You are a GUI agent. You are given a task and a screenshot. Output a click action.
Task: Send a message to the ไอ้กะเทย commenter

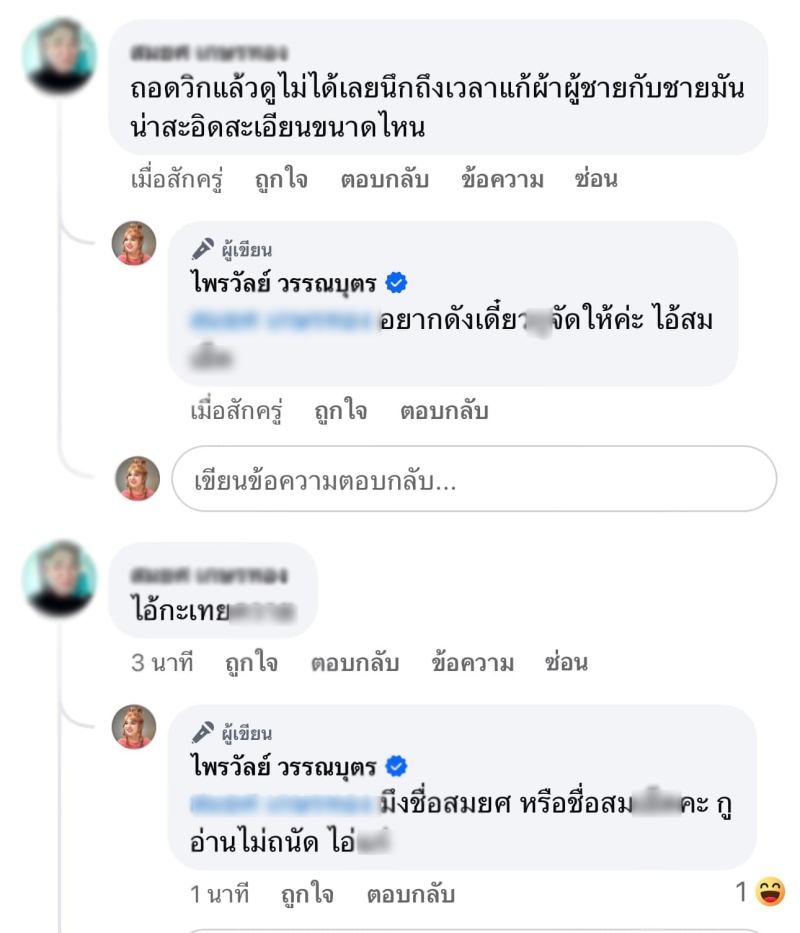pos(472,662)
